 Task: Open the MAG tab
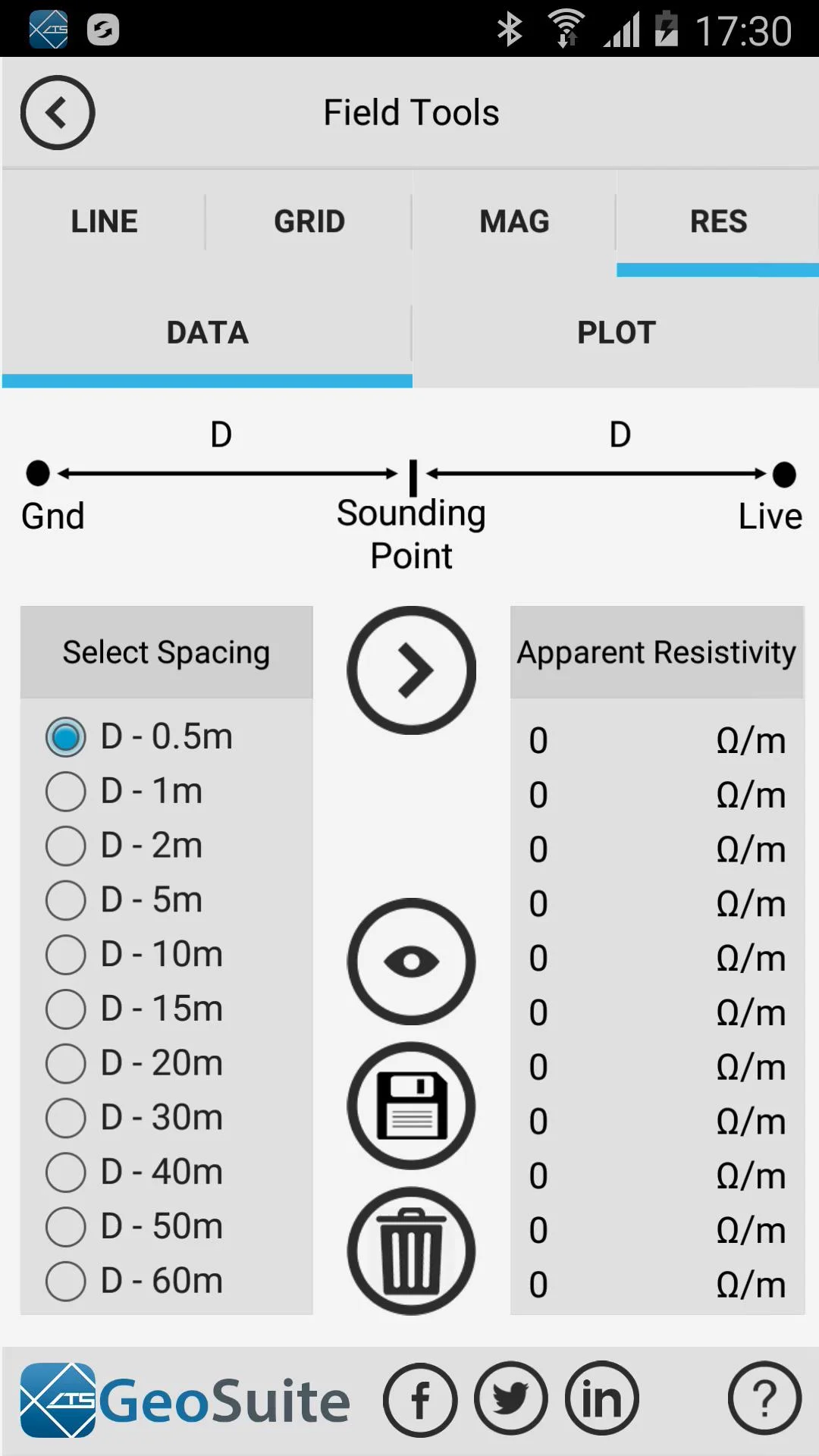(514, 222)
